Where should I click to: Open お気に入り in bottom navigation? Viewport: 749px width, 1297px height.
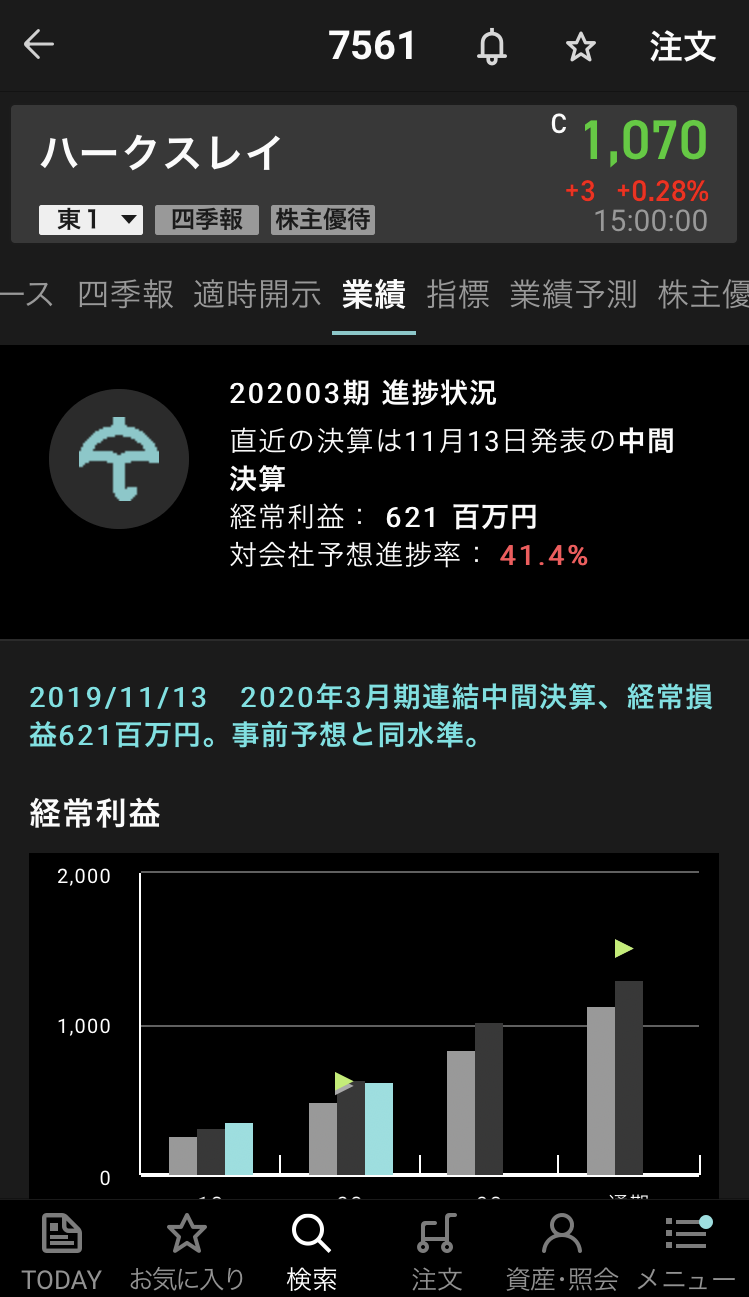[187, 1250]
